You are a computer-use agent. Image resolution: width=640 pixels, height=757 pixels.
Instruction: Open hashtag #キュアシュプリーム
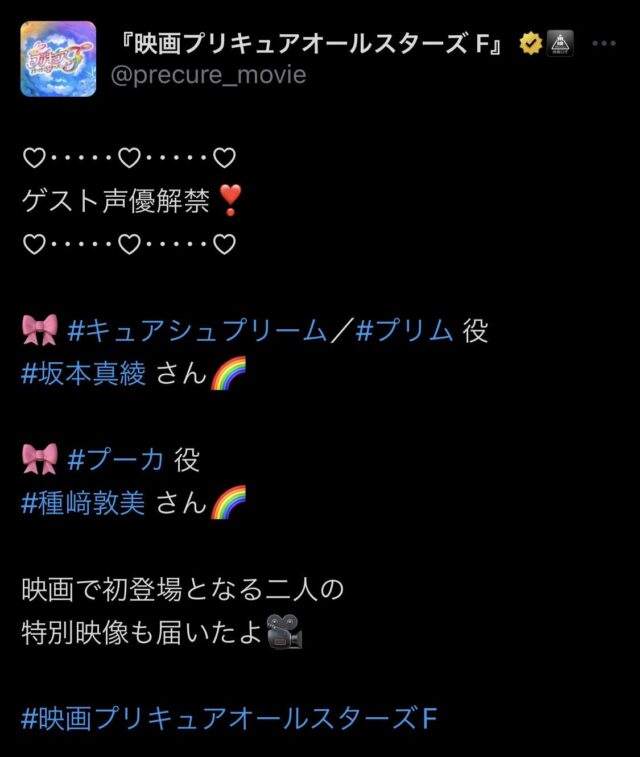click(x=197, y=331)
